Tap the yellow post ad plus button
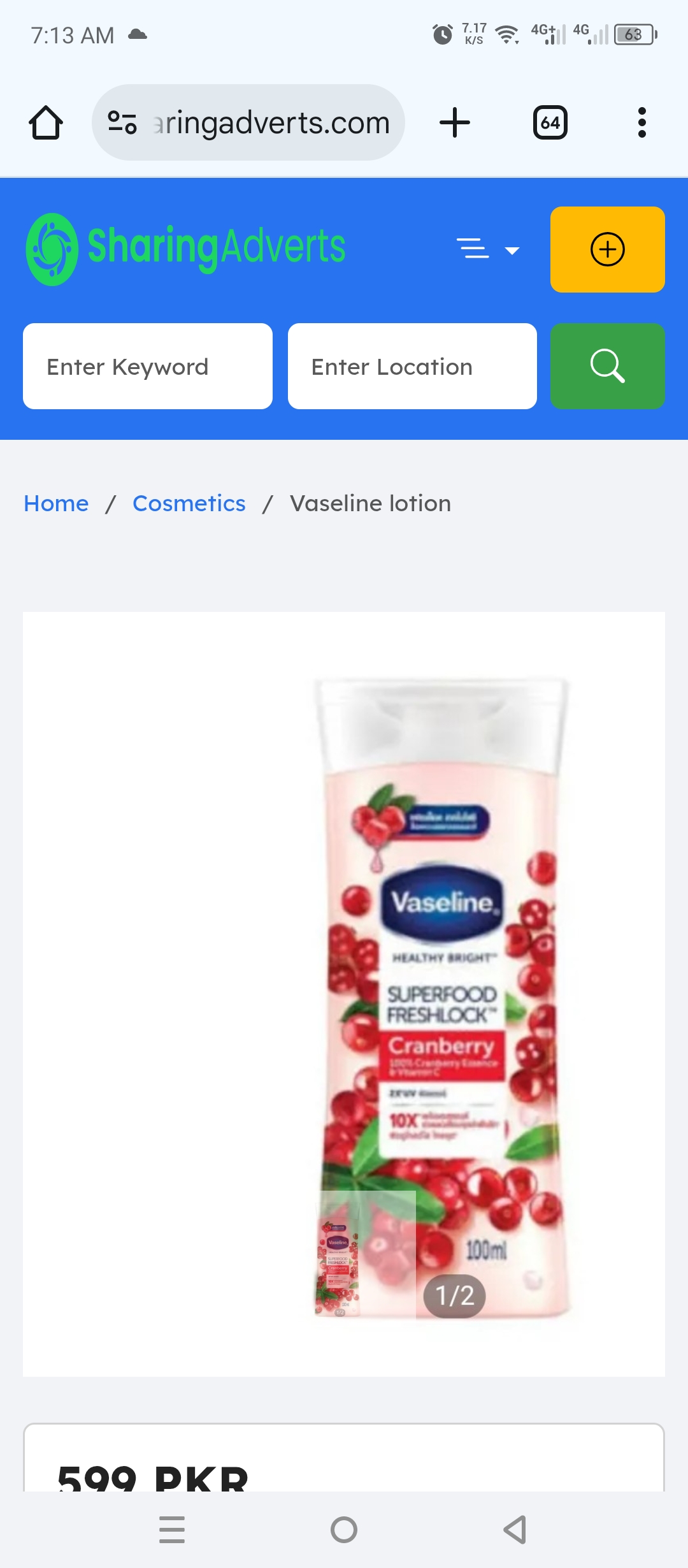Viewport: 688px width, 1568px height. (x=607, y=249)
